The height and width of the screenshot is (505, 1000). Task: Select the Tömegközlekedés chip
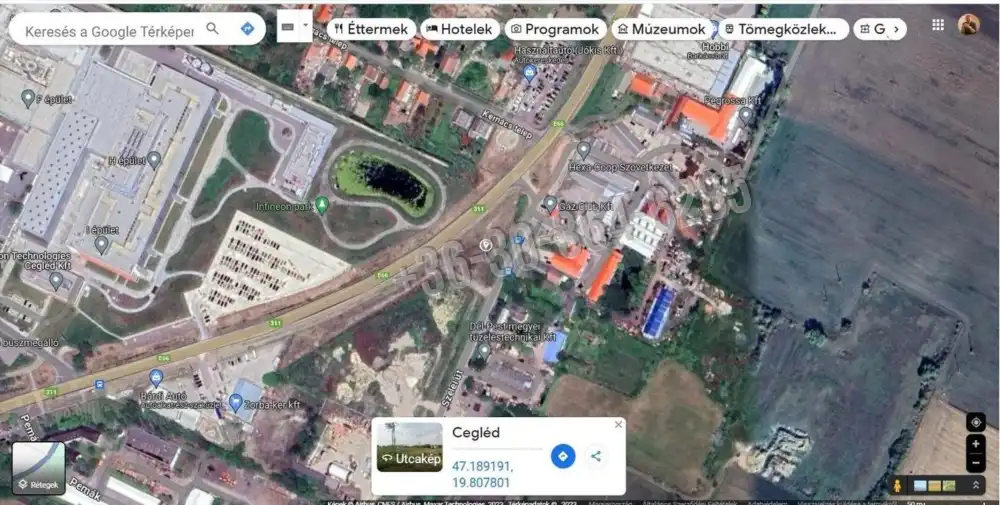pyautogui.click(x=781, y=29)
